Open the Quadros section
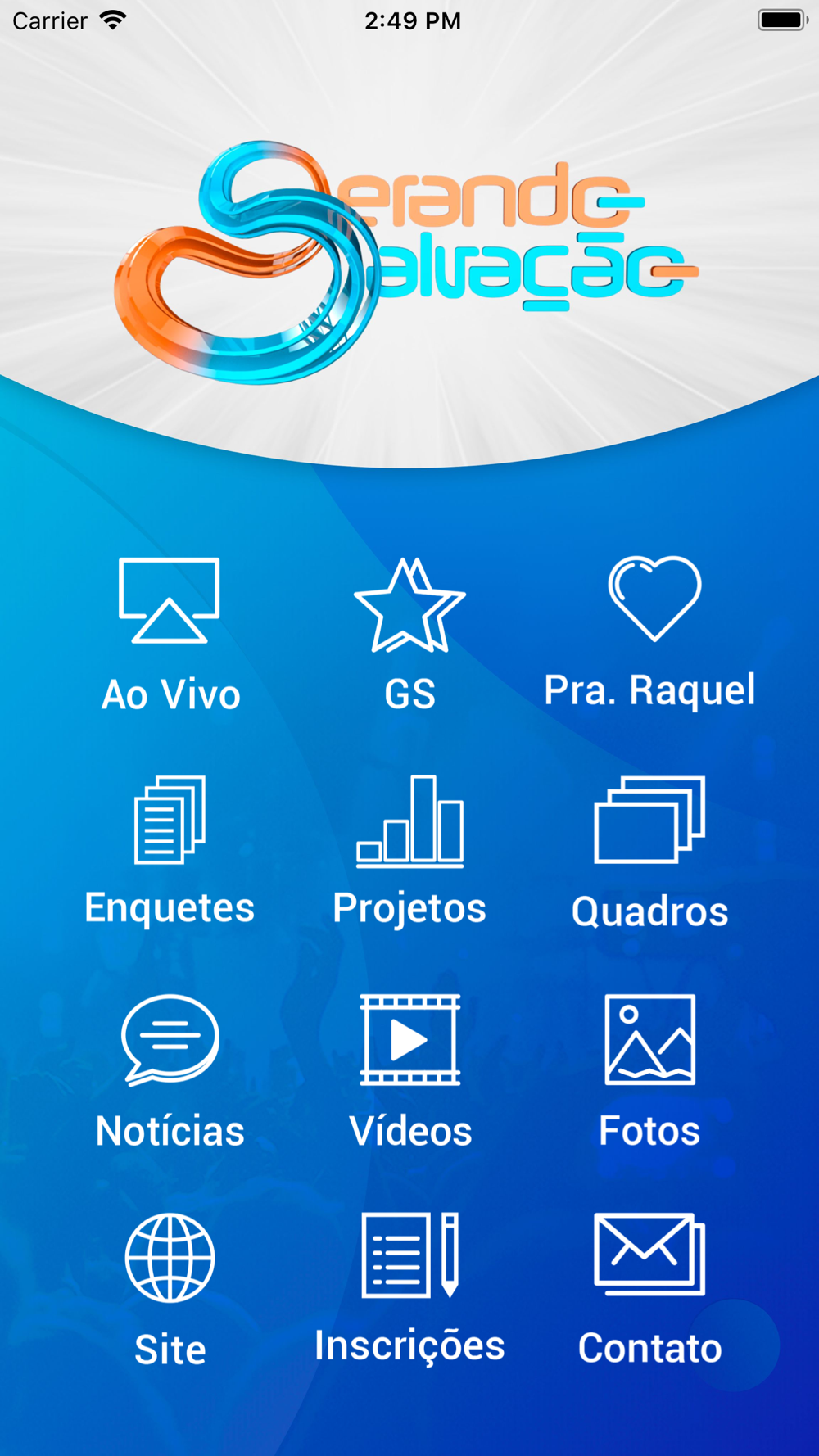Image resolution: width=819 pixels, height=1456 pixels. tap(649, 853)
